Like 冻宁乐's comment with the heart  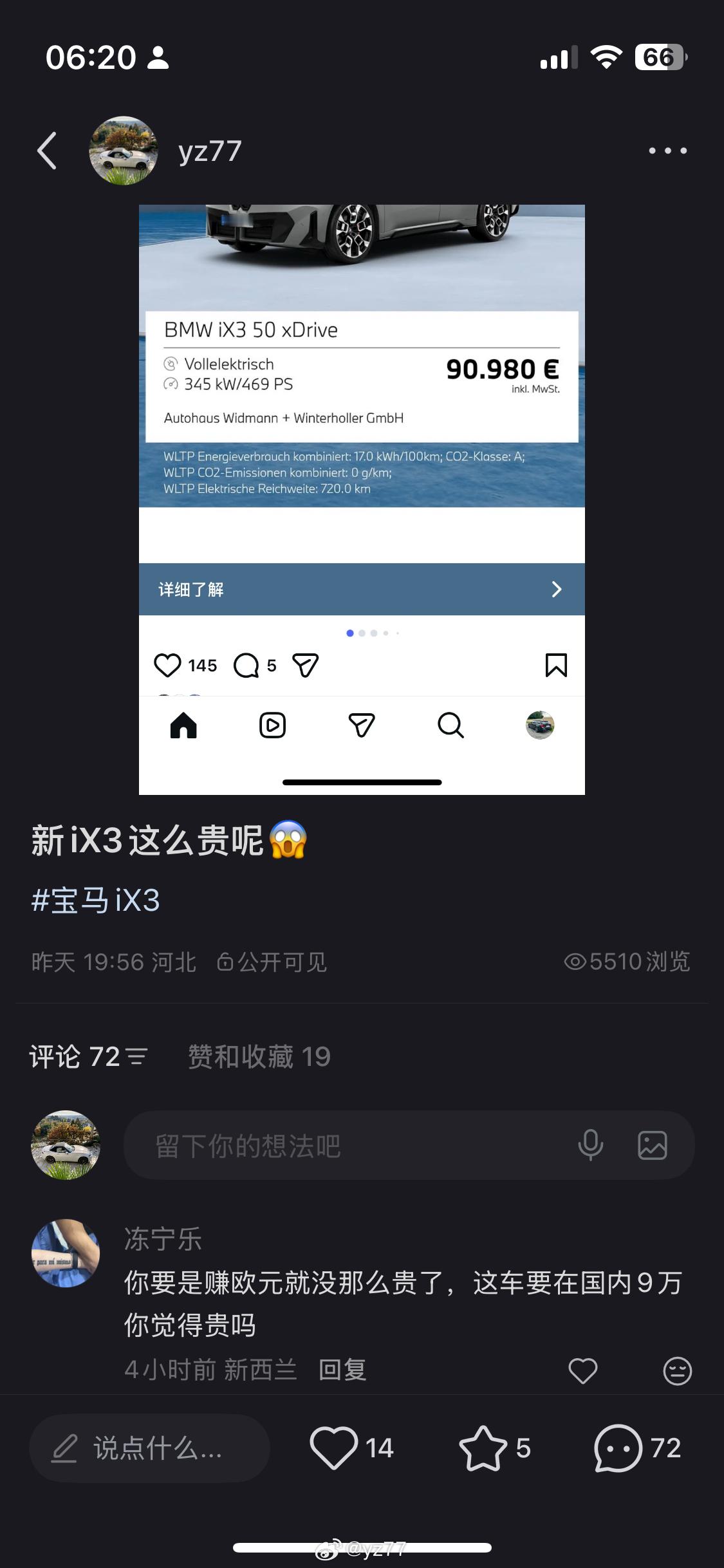(x=584, y=1371)
